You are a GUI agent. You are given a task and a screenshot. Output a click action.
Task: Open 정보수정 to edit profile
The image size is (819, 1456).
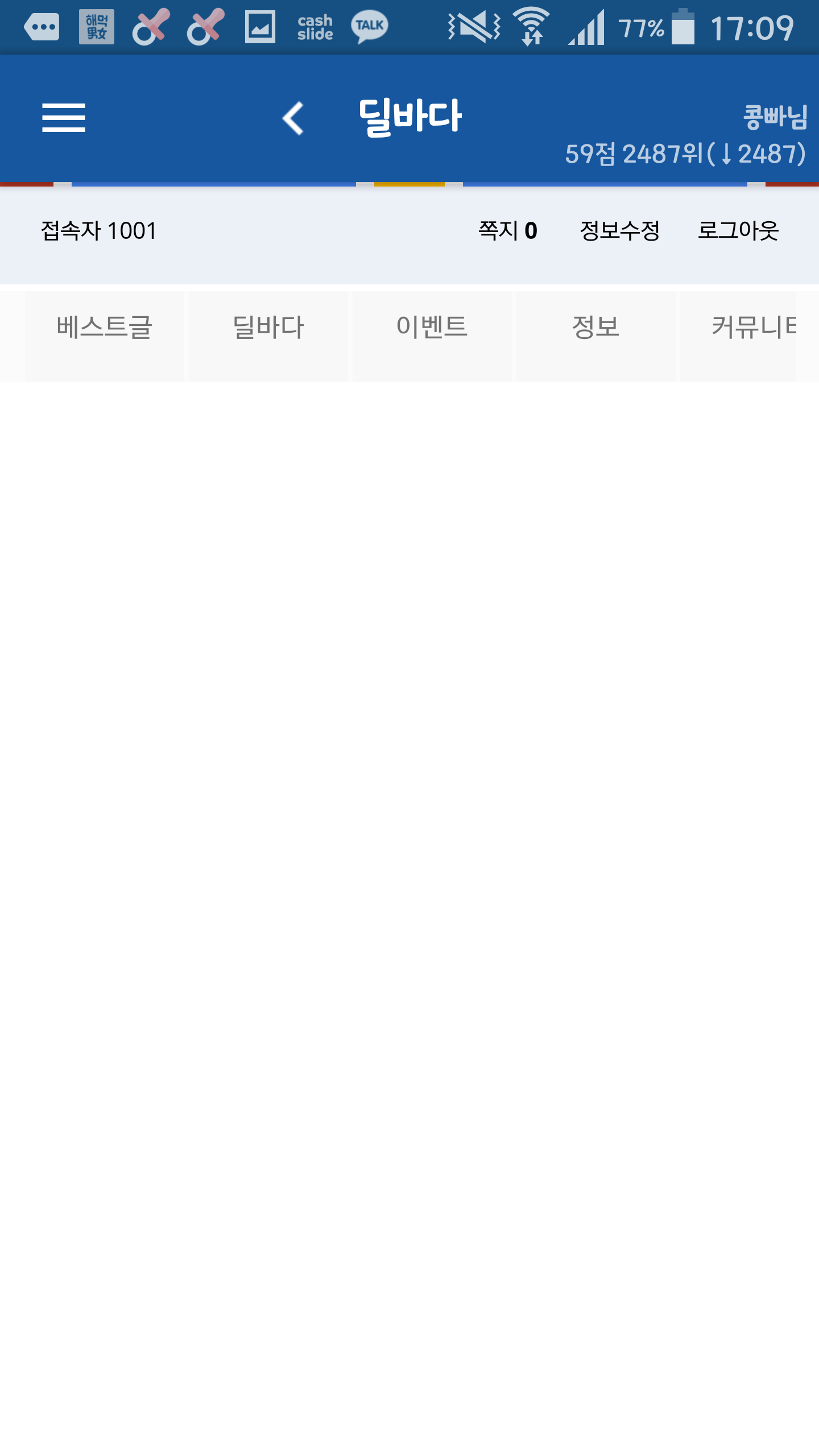pyautogui.click(x=619, y=231)
